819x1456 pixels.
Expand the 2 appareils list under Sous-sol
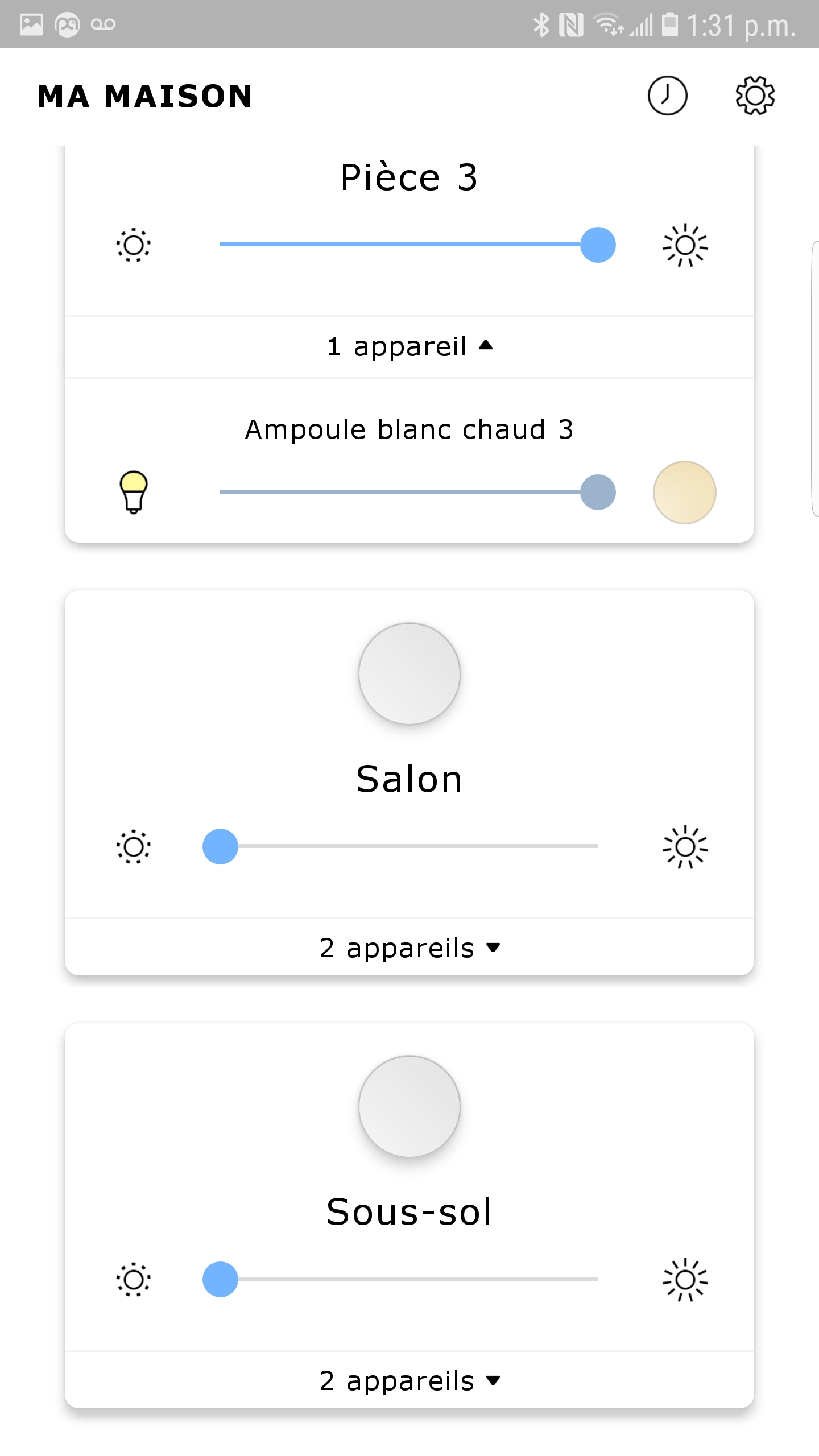[409, 1381]
